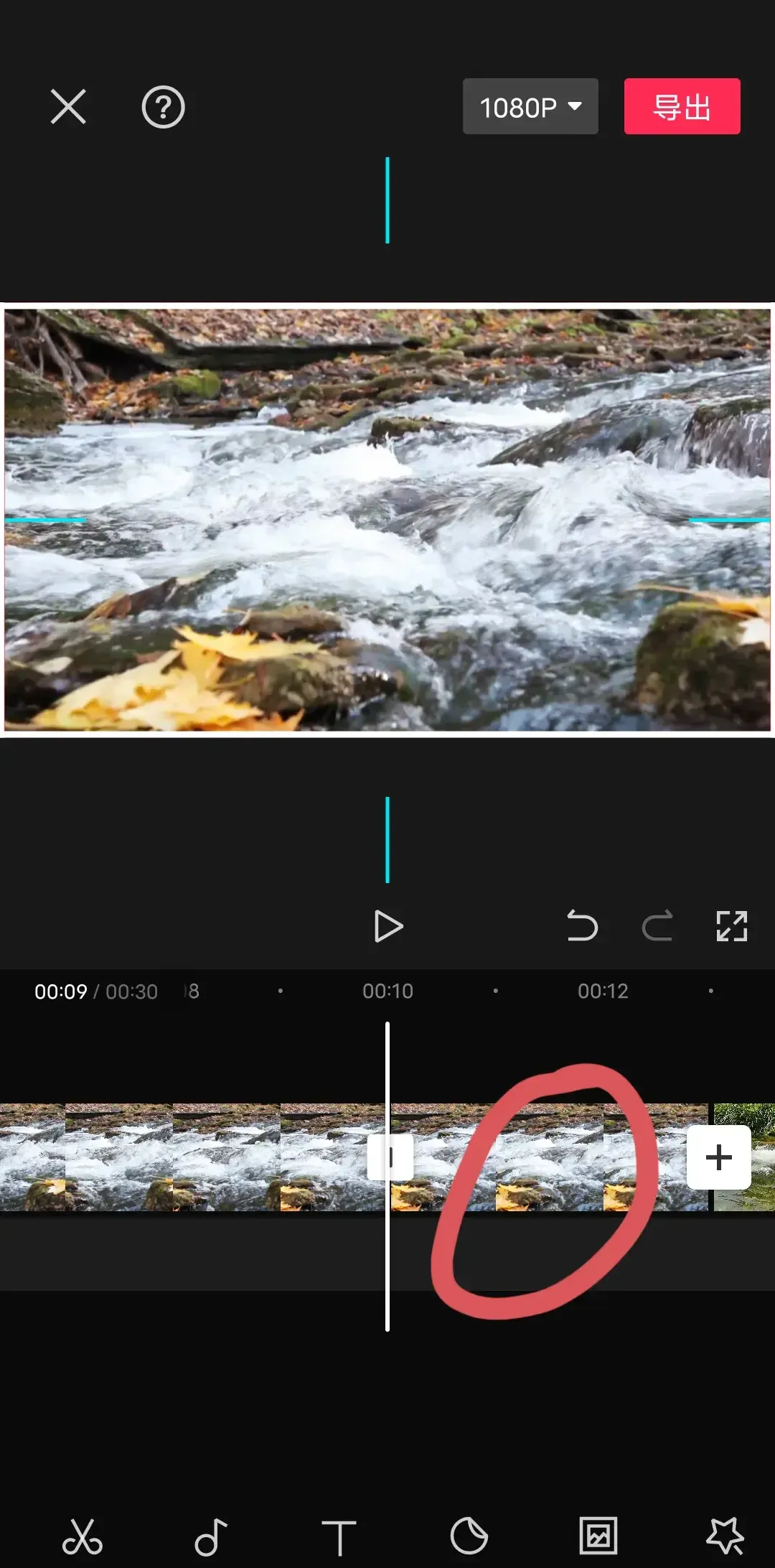Open the help question mark icon
Image resolution: width=775 pixels, height=1568 pixels.
163,107
